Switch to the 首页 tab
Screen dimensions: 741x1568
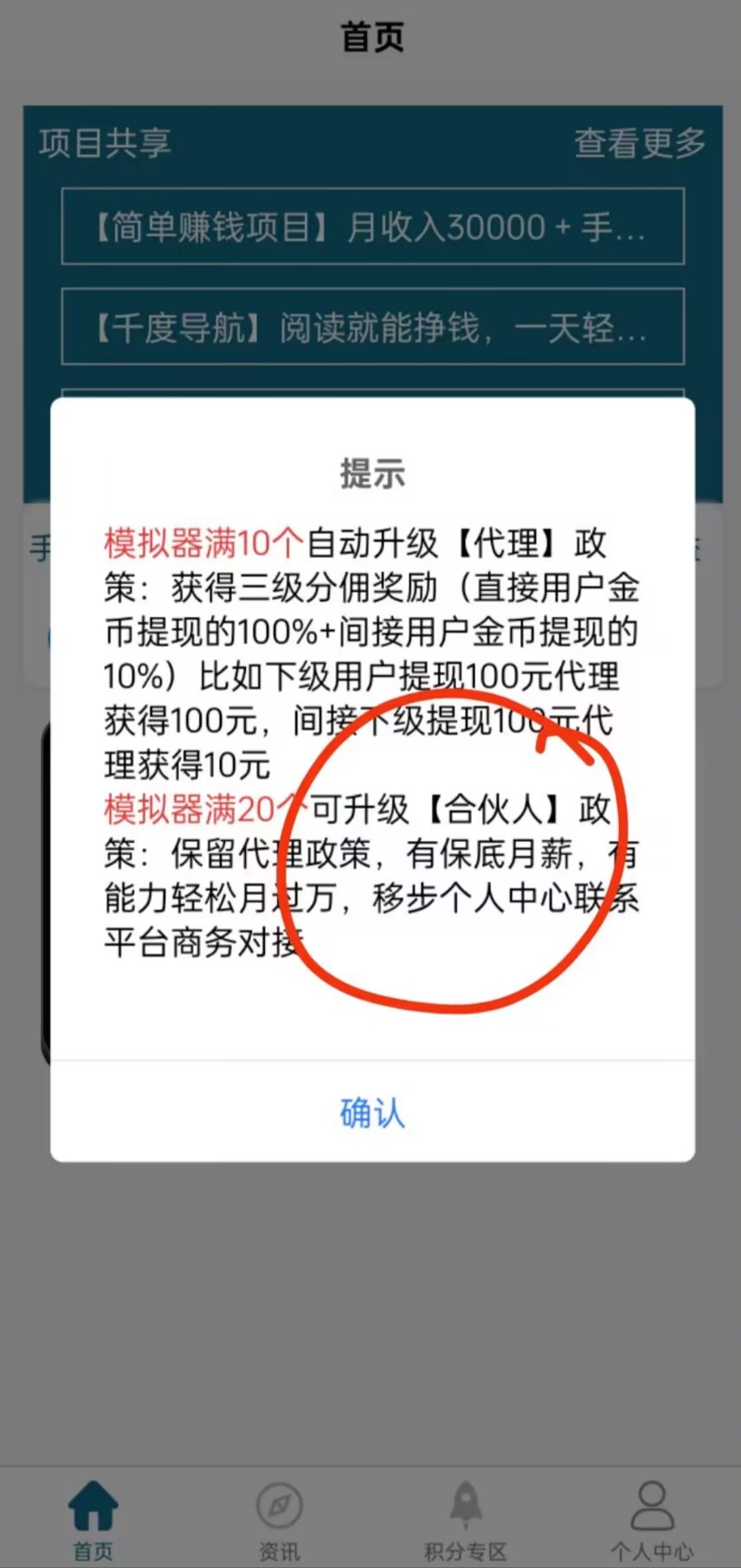click(93, 1520)
